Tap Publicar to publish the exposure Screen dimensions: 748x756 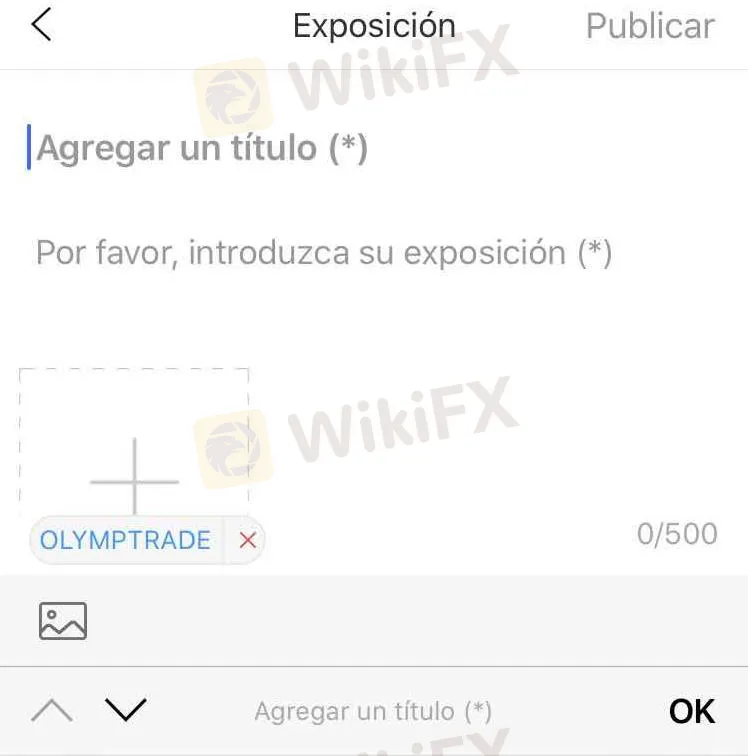[x=650, y=26]
